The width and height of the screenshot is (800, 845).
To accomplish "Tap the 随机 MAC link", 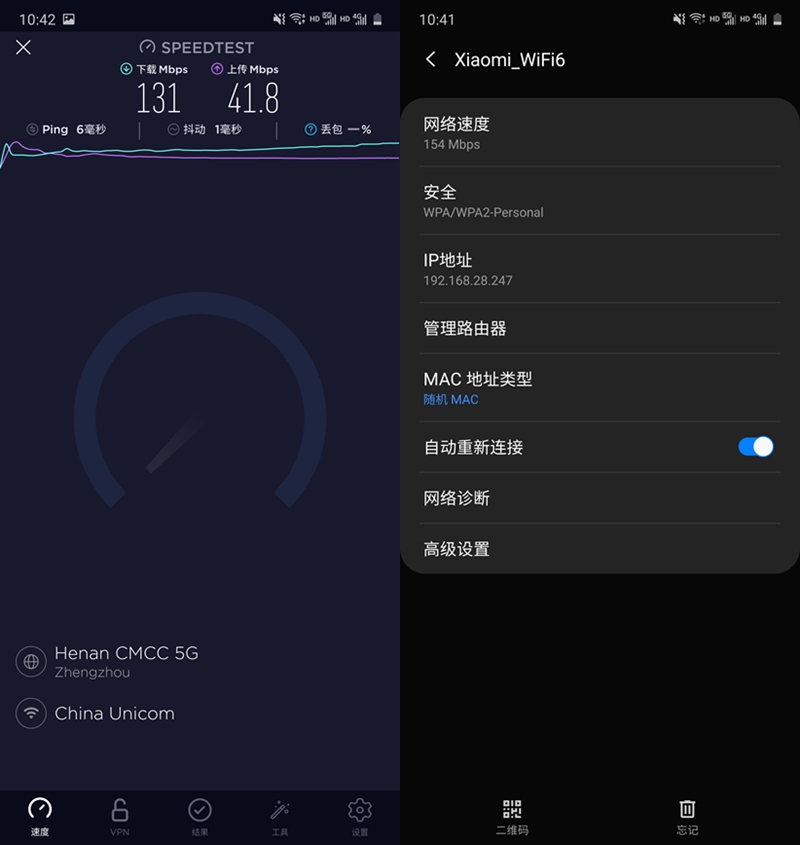I will pyautogui.click(x=449, y=399).
